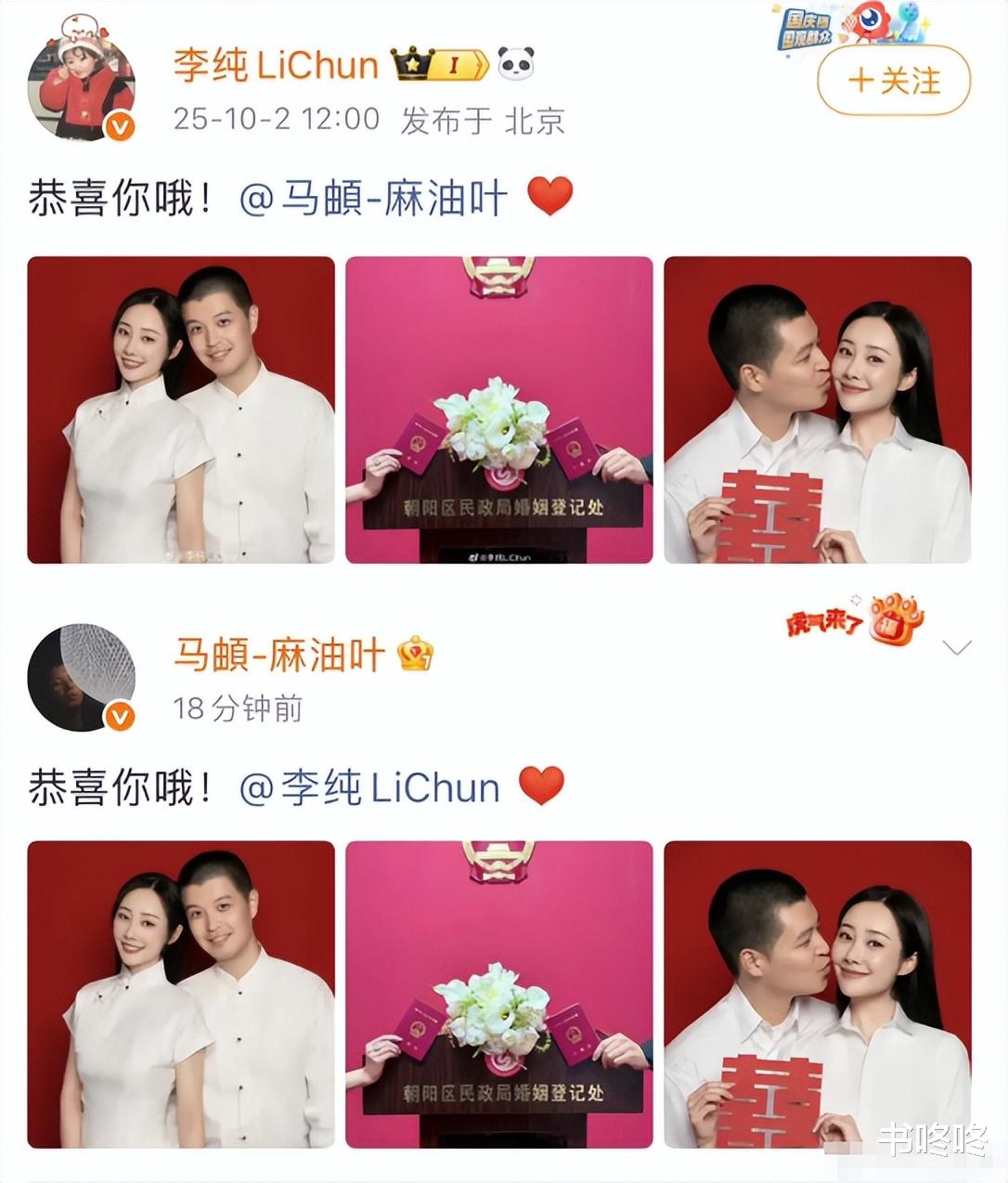Open the username 马頔-麻油叶 above his post
1008x1183 pixels.
pos(278,655)
